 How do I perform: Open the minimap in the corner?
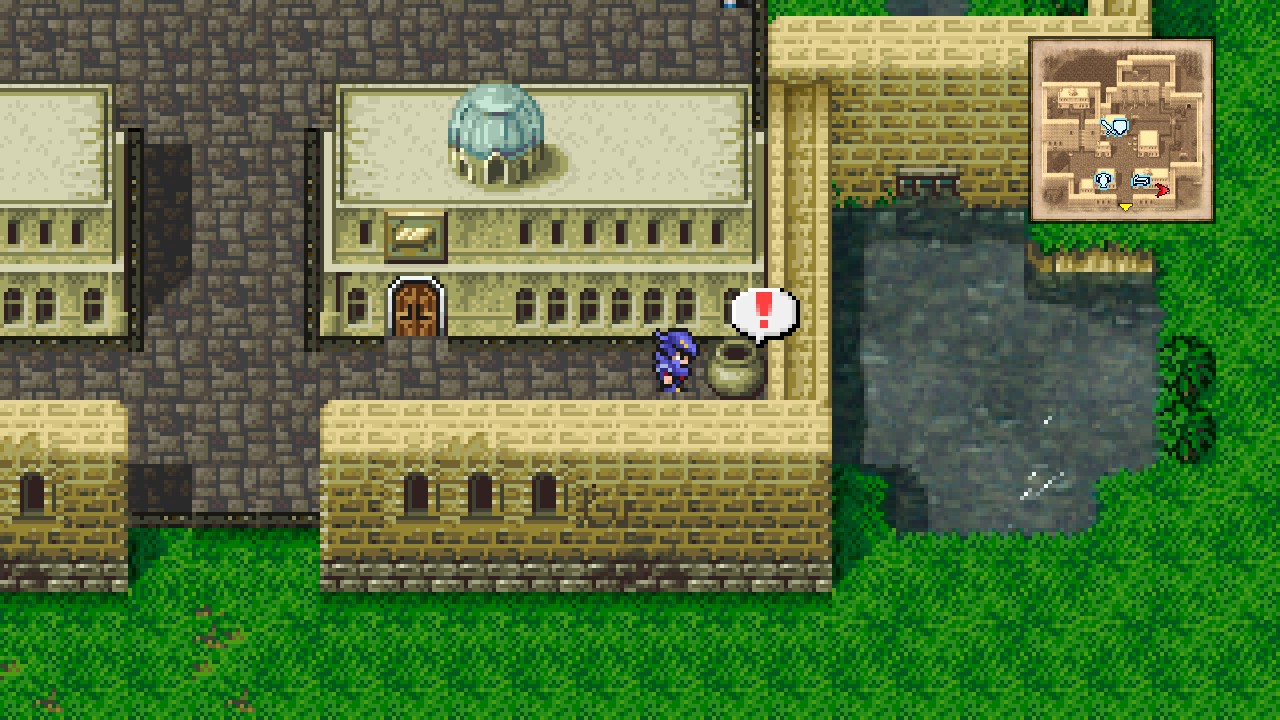tap(1121, 130)
